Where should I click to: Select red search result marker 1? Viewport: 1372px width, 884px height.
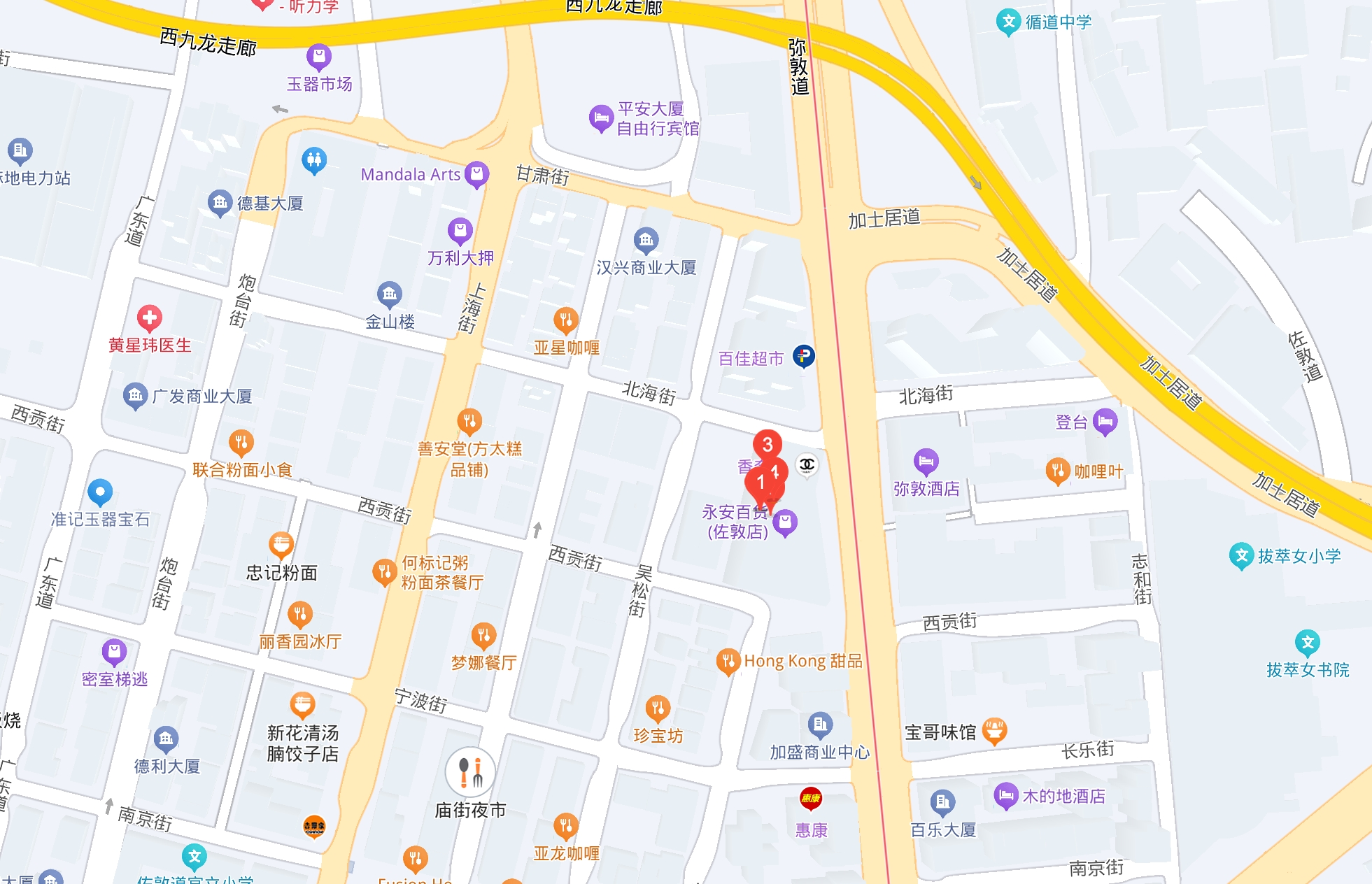[761, 483]
